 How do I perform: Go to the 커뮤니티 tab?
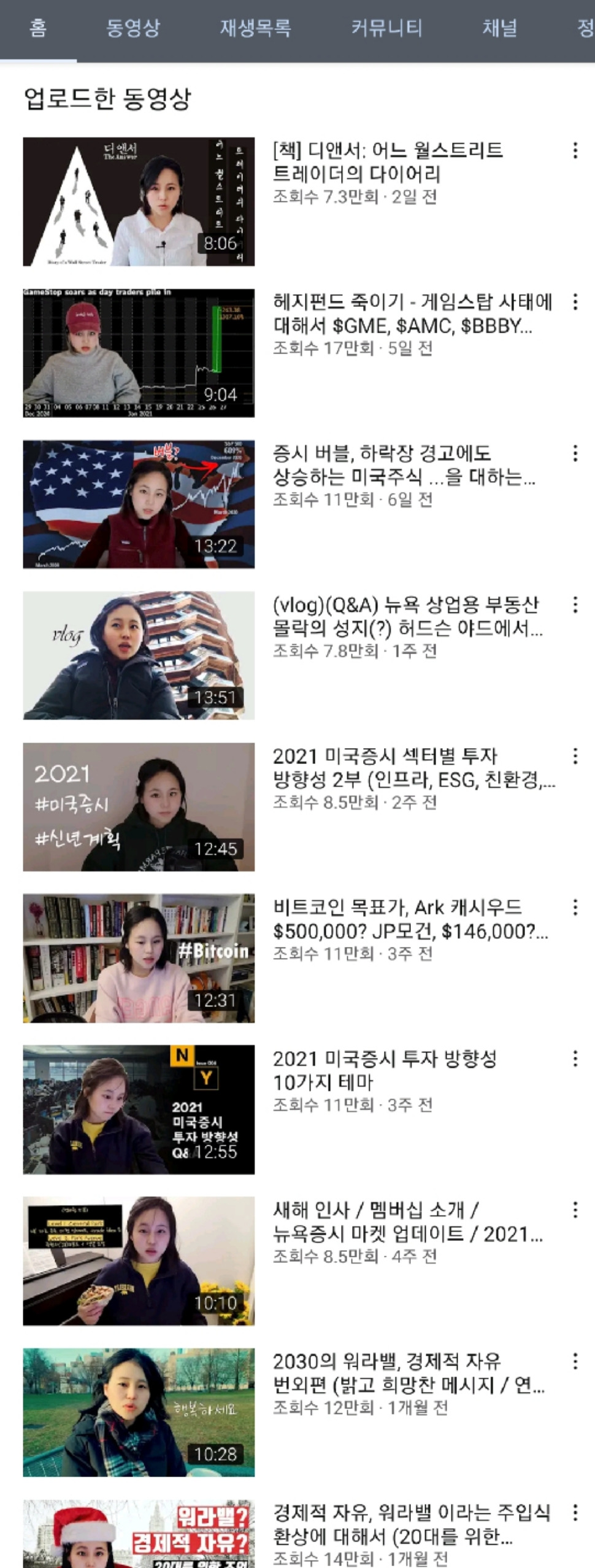pyautogui.click(x=386, y=28)
